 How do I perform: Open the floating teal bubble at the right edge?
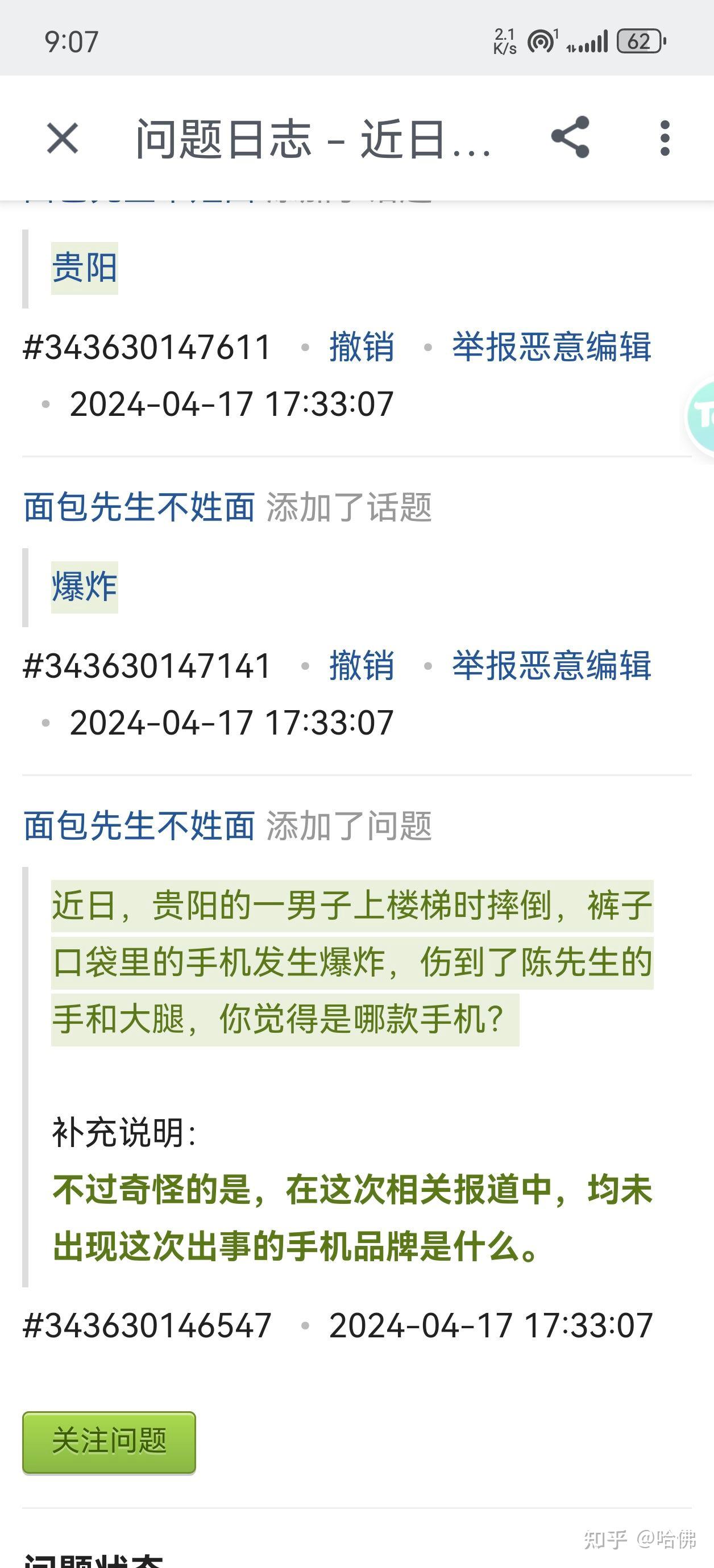pyautogui.click(x=700, y=417)
